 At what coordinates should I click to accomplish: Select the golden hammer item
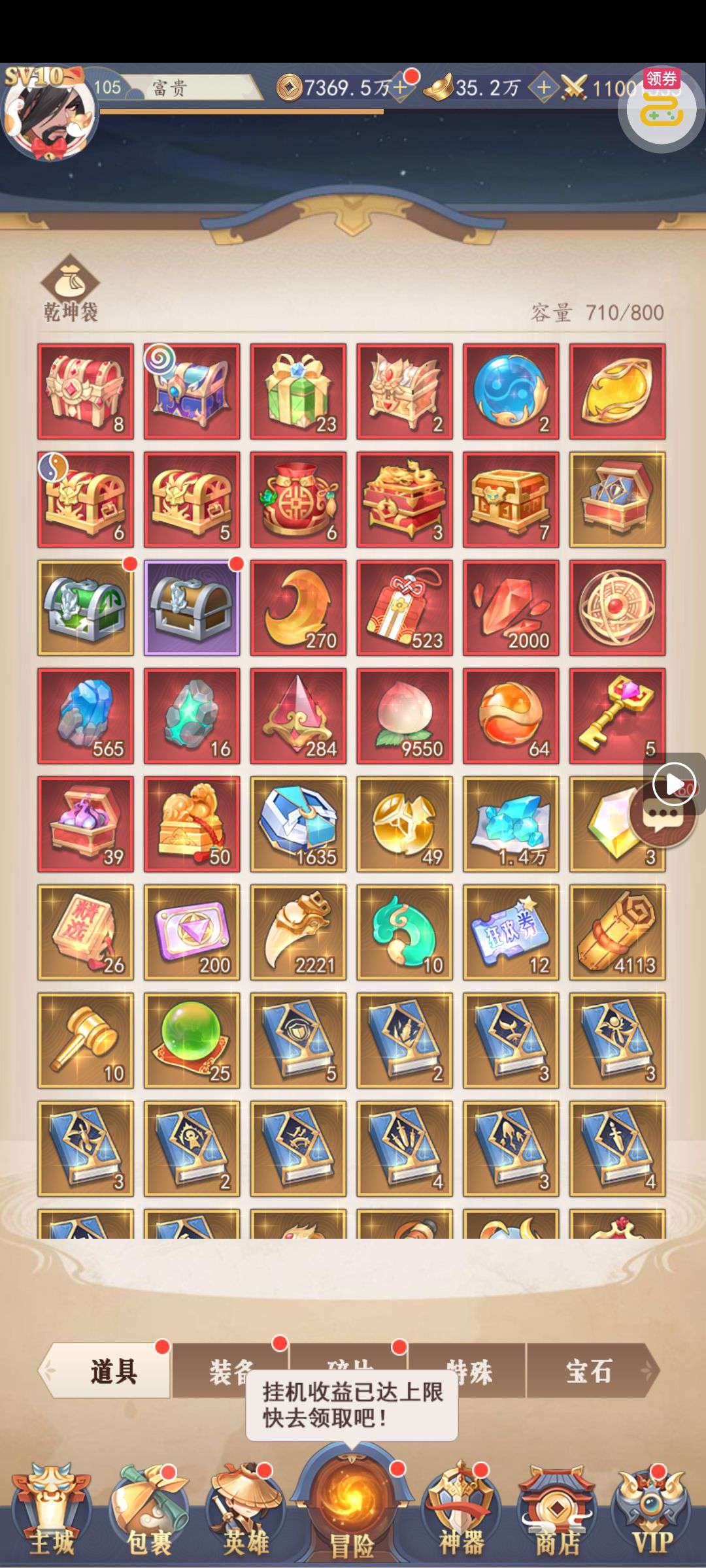[x=86, y=1040]
